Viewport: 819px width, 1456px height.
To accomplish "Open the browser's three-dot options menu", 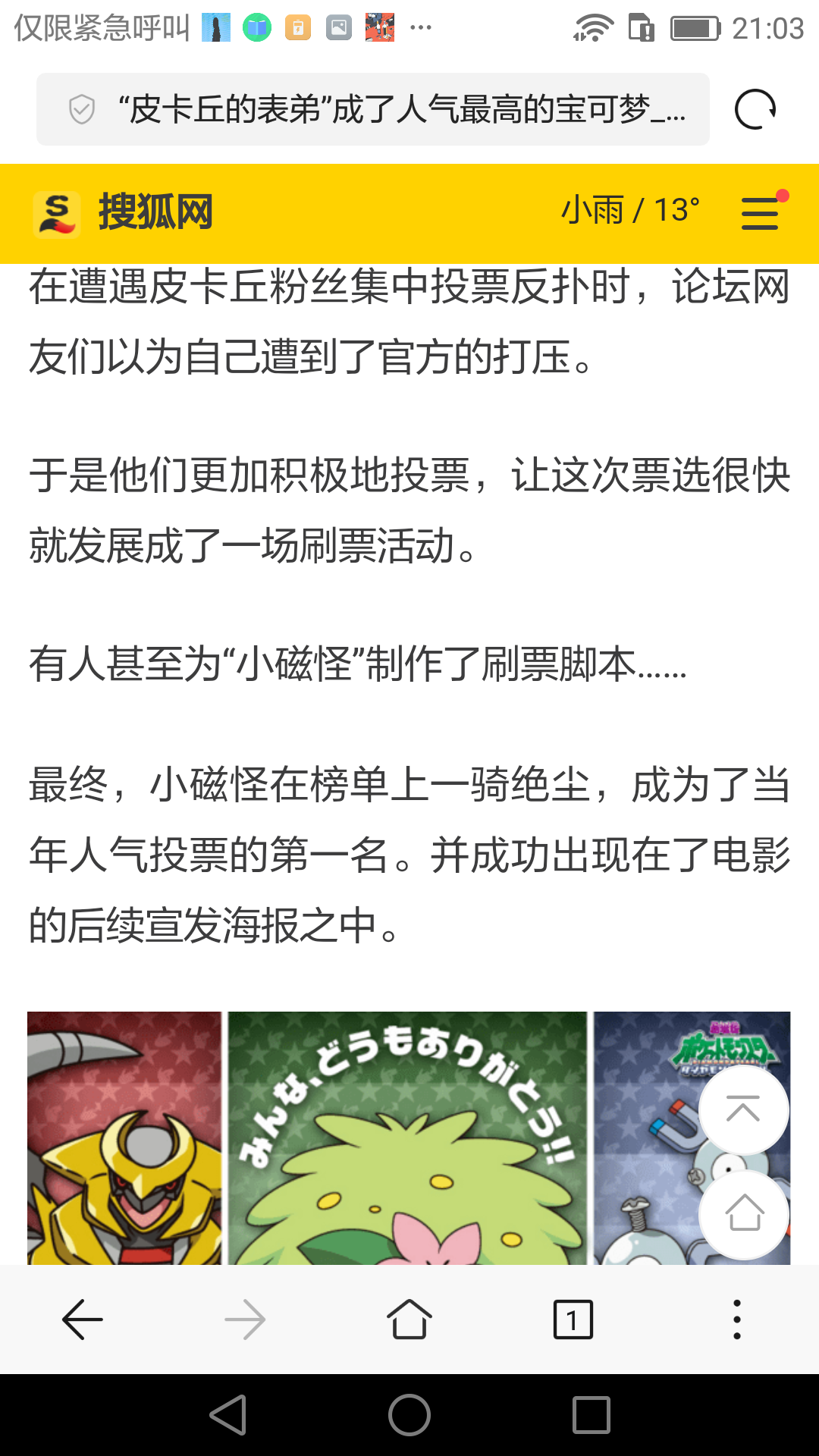I will (x=736, y=1319).
